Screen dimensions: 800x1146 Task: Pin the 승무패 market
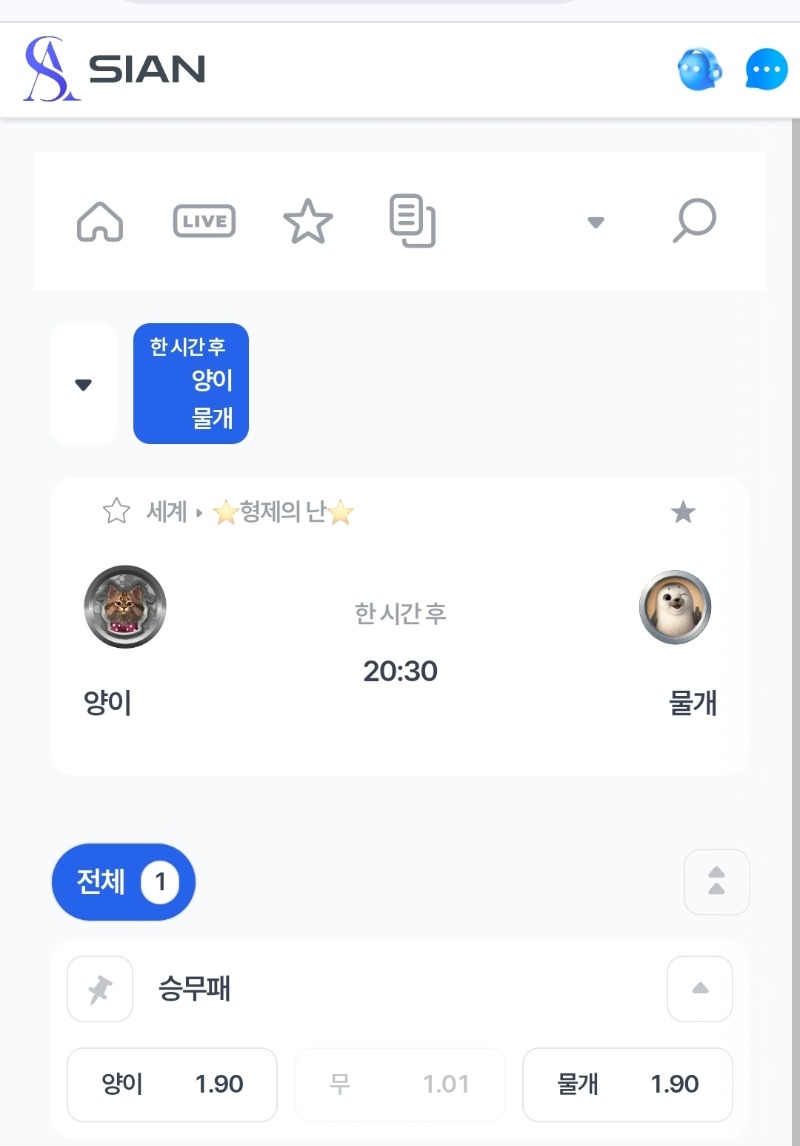pyautogui.click(x=100, y=989)
